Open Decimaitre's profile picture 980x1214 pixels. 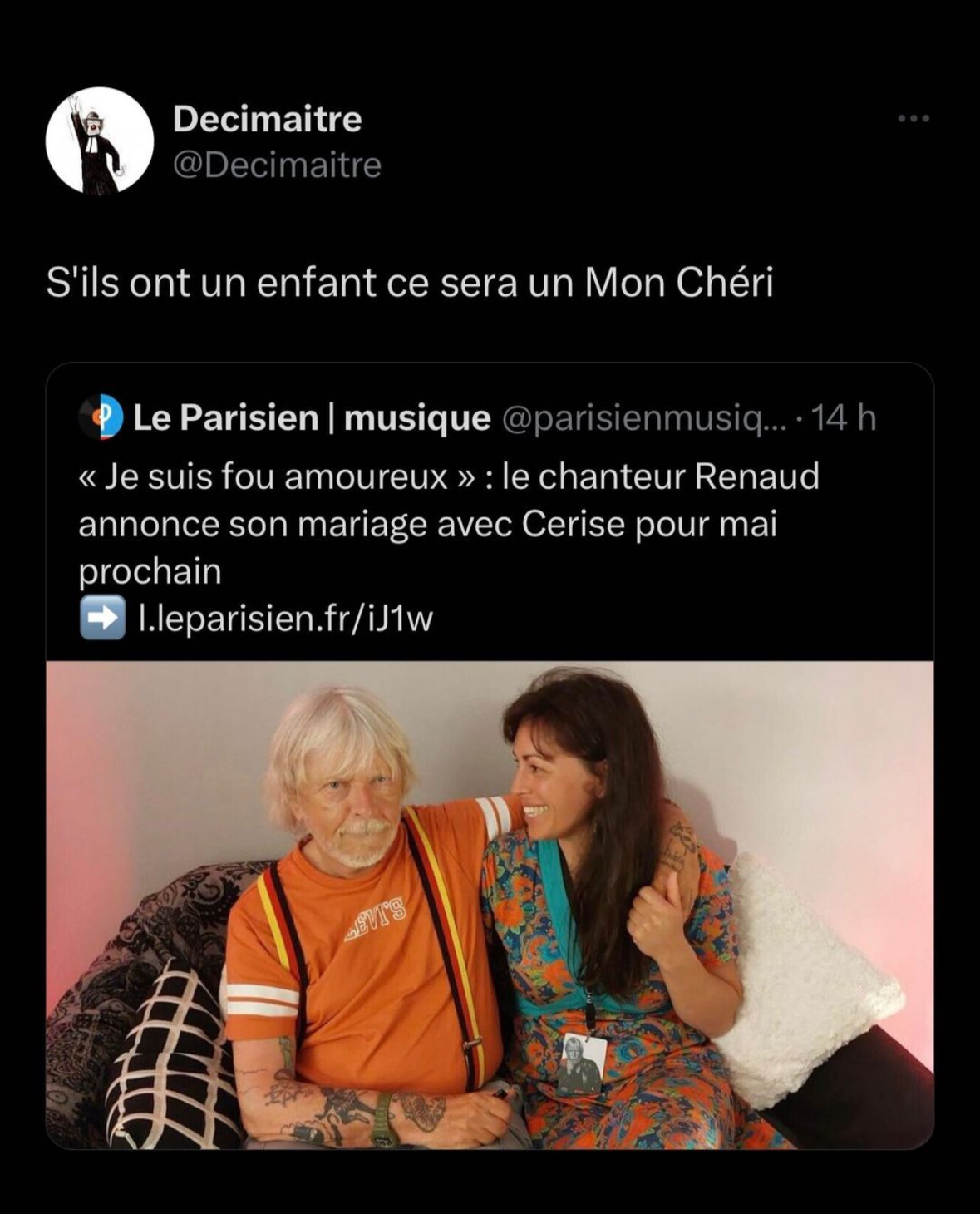100,141
